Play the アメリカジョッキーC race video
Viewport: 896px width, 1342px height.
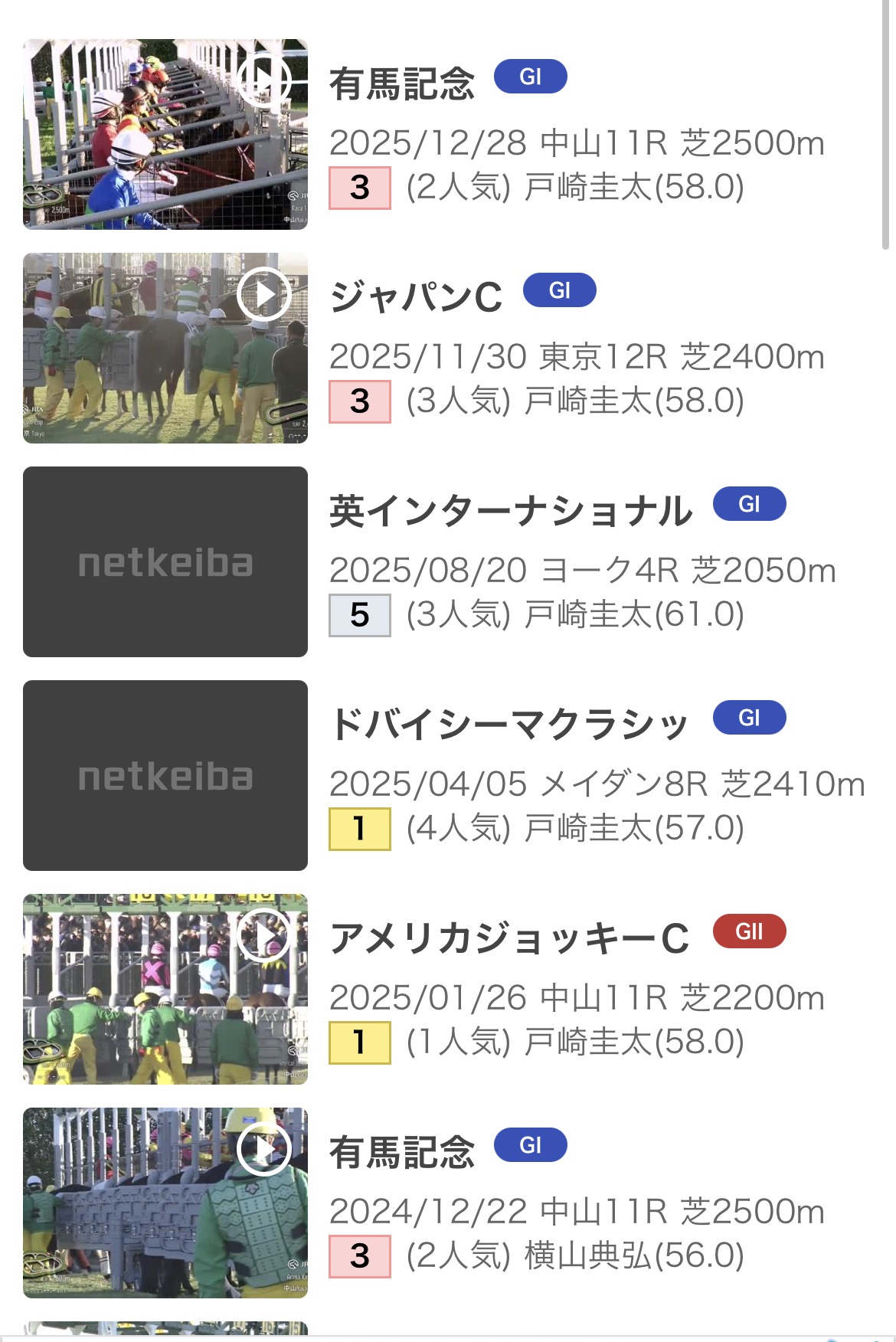[263, 935]
